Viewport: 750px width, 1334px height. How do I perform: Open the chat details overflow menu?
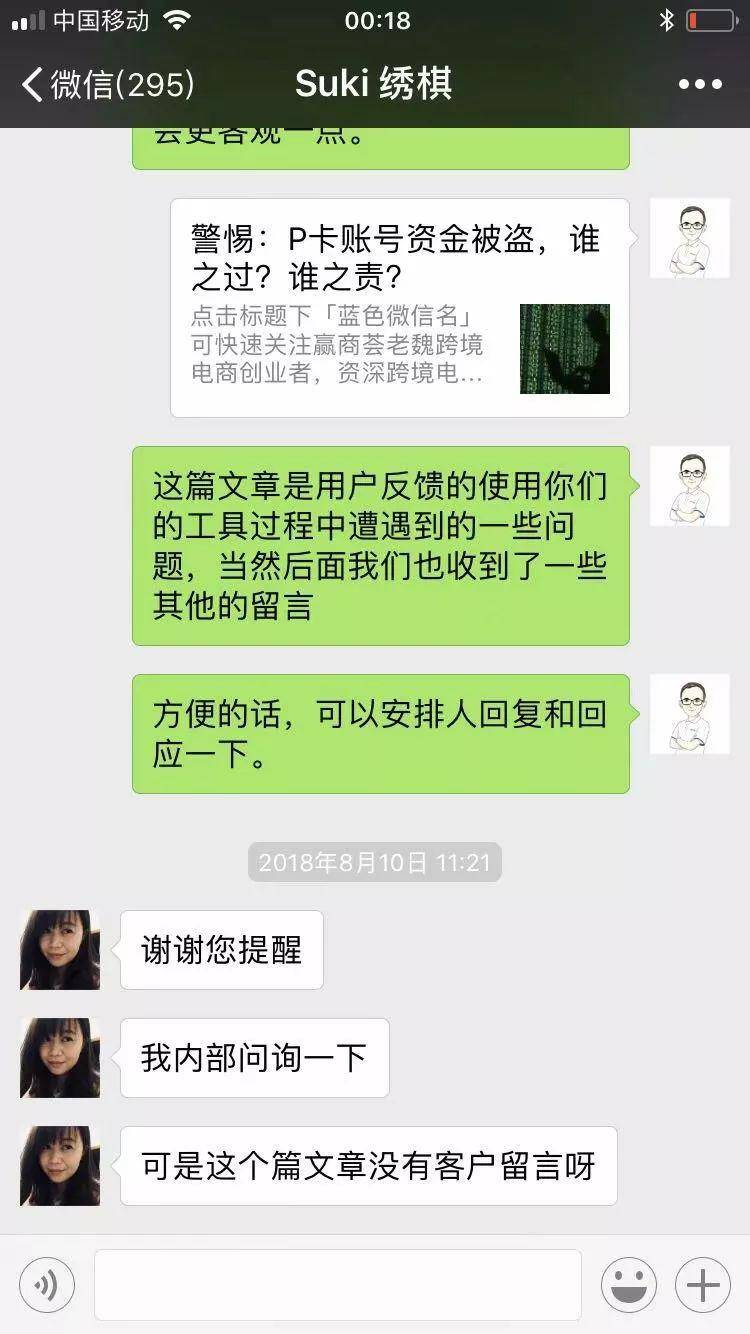[700, 85]
